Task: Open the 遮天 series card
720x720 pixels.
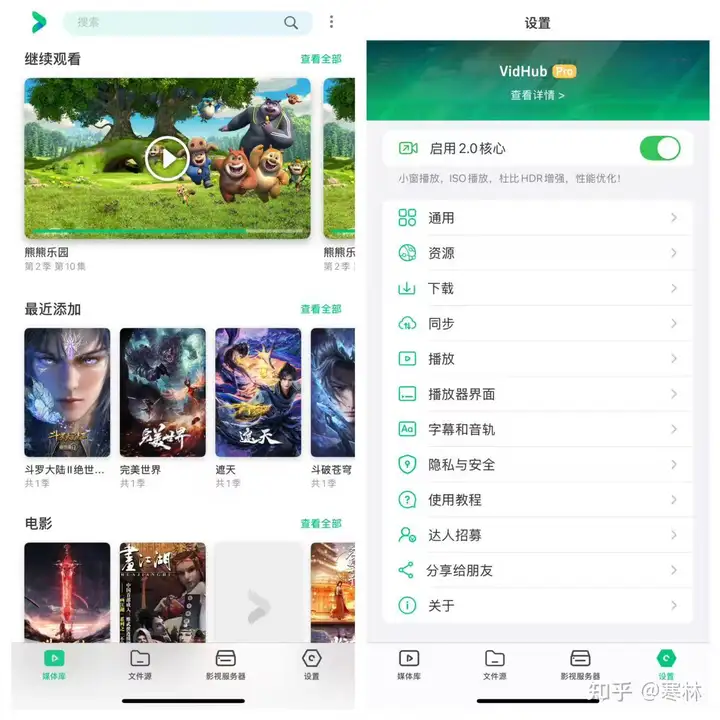Action: coord(258,393)
